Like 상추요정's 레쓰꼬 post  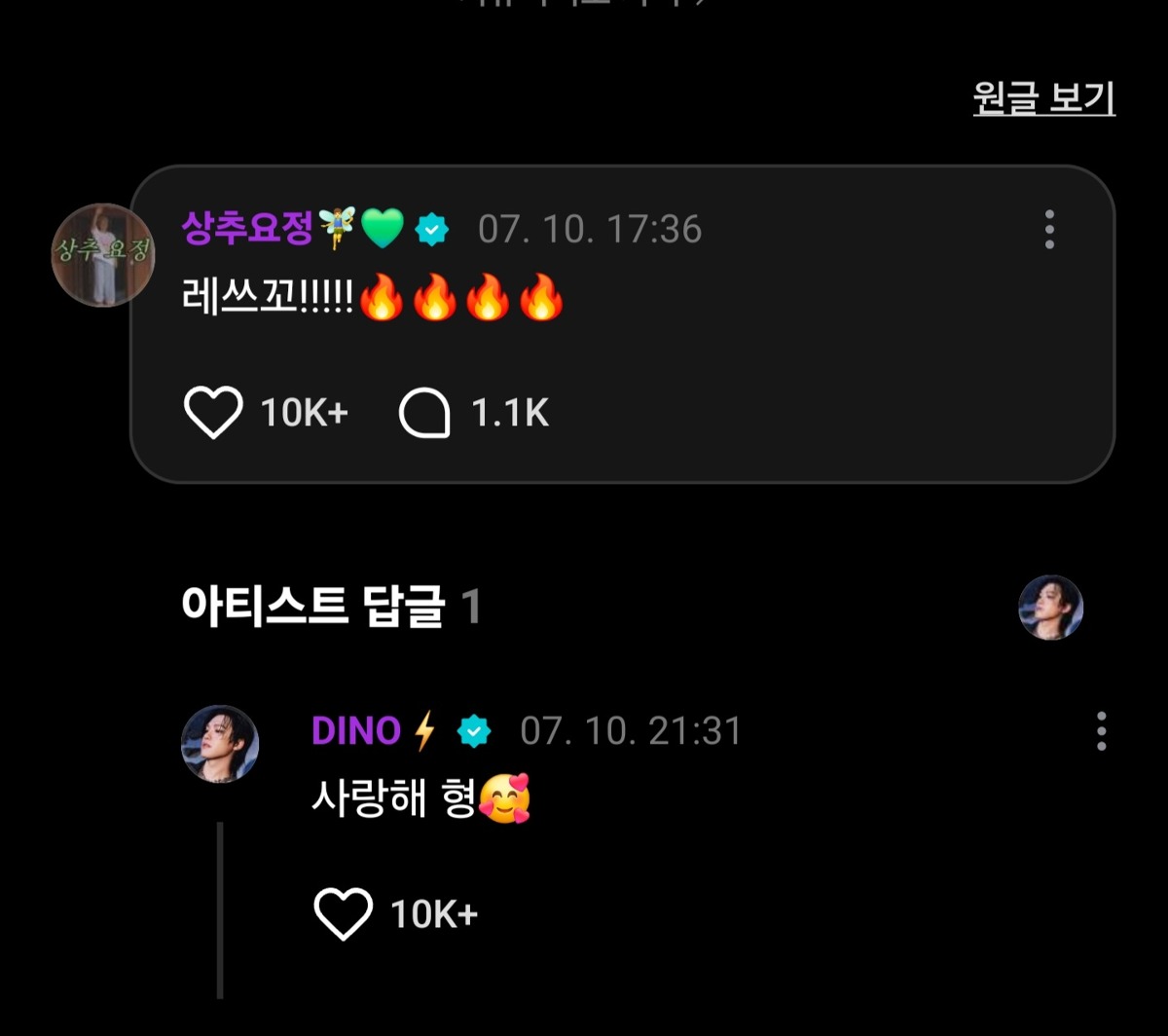213,414
